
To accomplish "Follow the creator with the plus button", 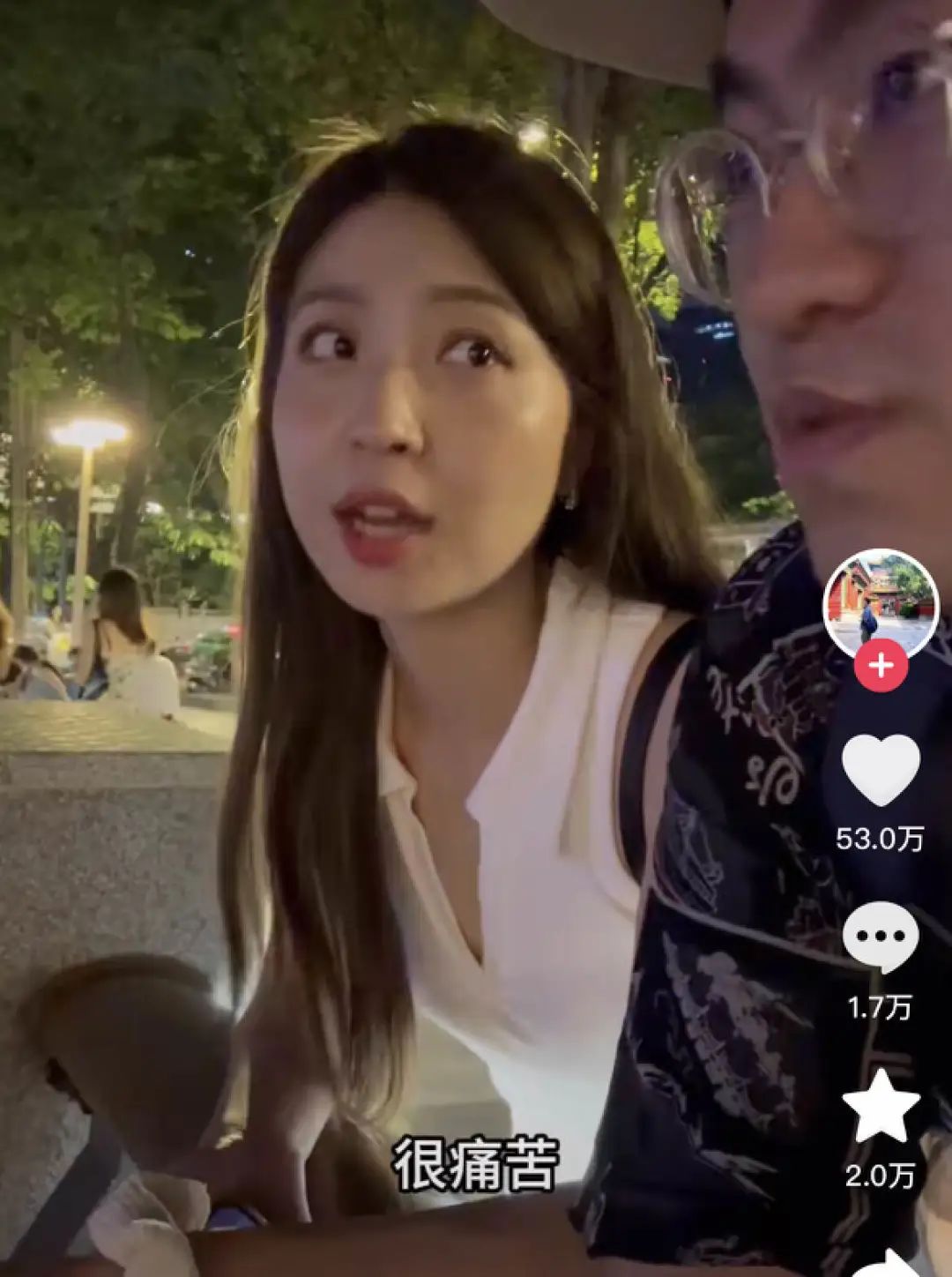I will coord(881,665).
